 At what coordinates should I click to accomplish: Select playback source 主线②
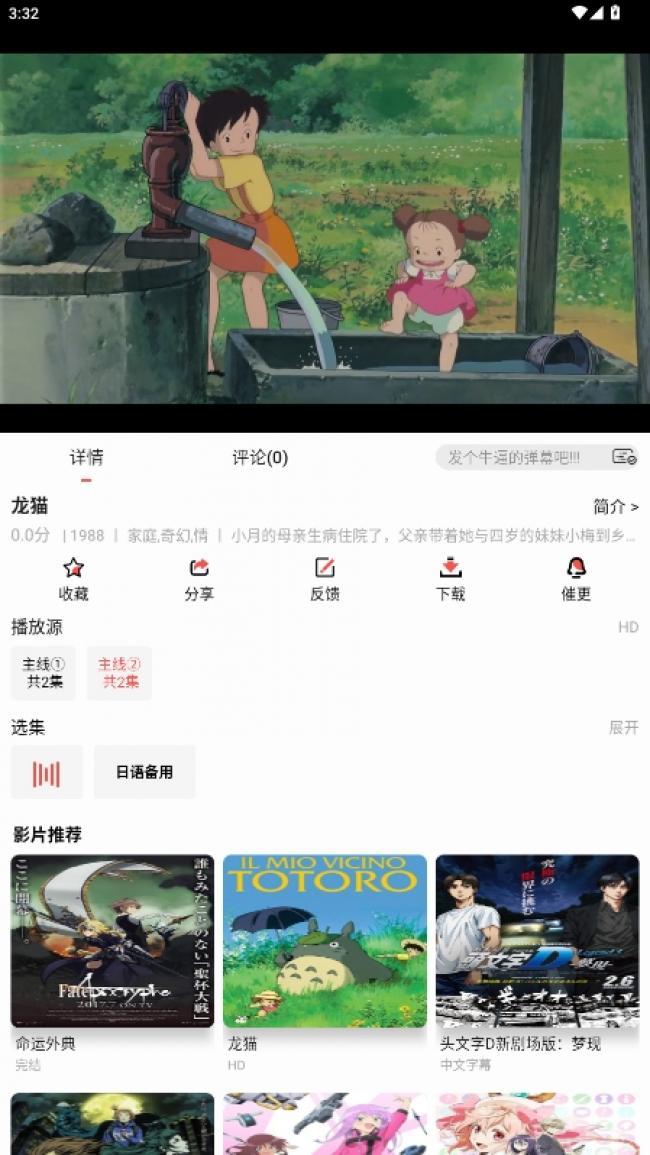[119, 673]
